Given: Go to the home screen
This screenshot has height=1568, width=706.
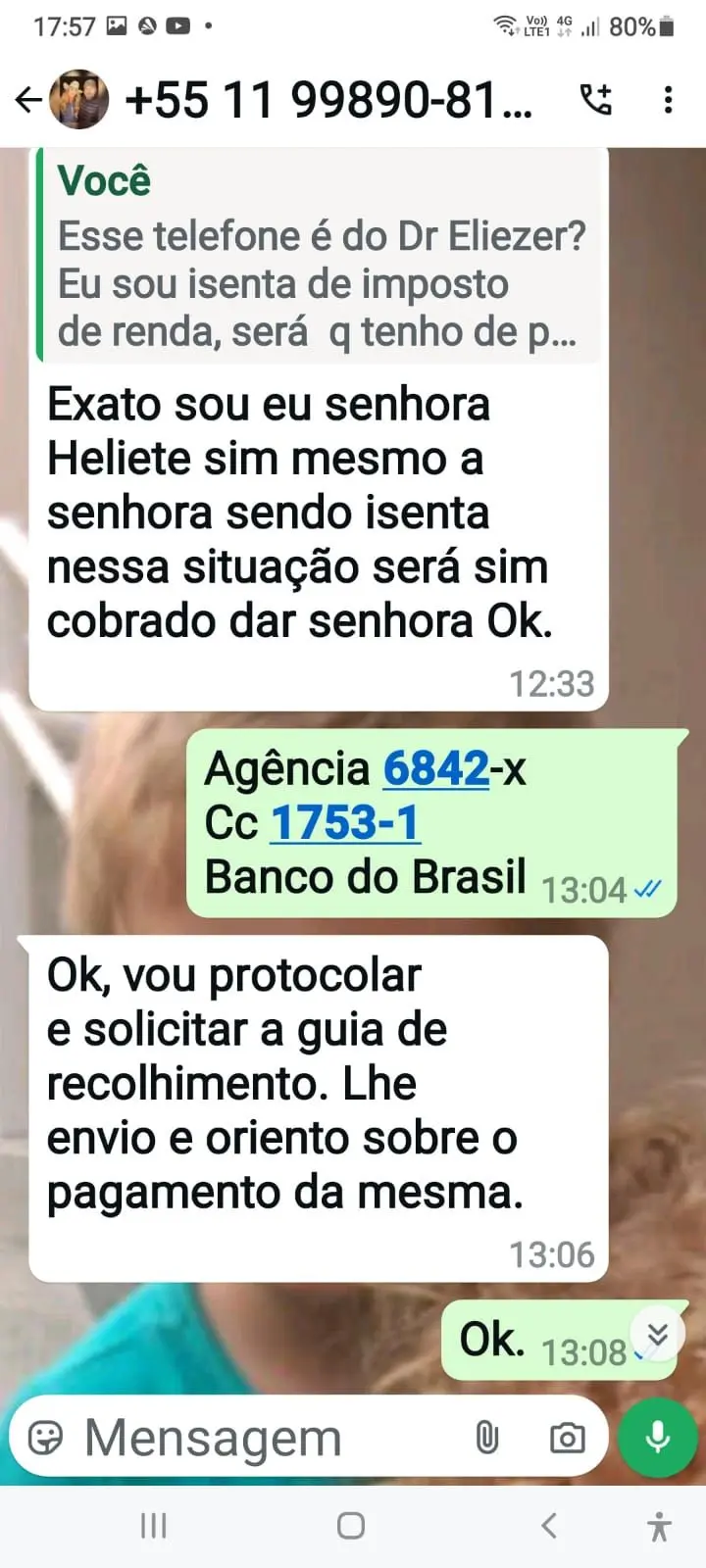Looking at the screenshot, I should coord(351,1526).
